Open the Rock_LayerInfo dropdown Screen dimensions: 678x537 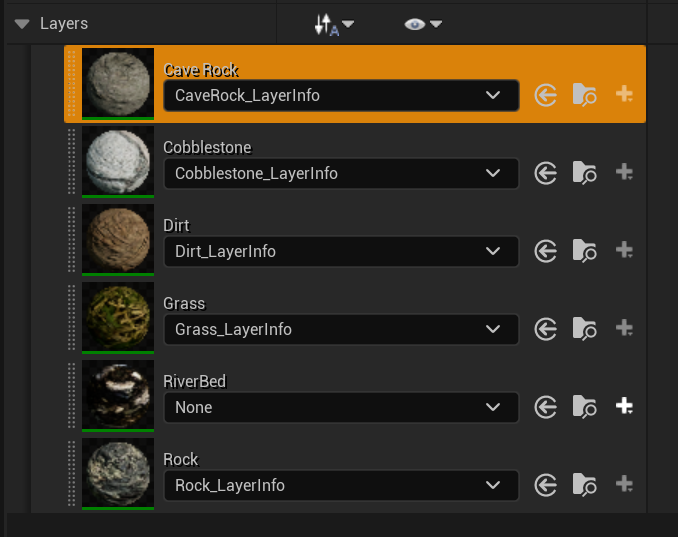coord(340,485)
